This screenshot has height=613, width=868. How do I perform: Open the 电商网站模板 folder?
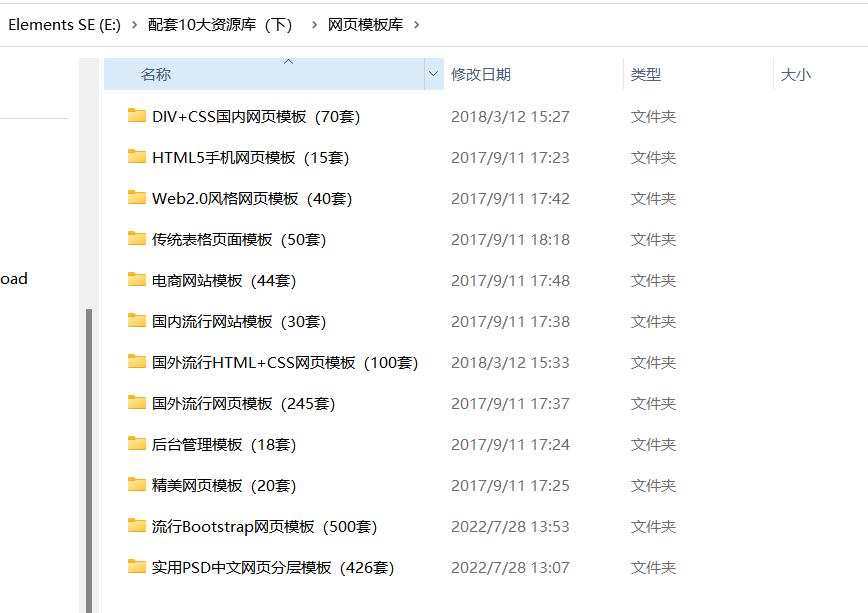coord(223,280)
